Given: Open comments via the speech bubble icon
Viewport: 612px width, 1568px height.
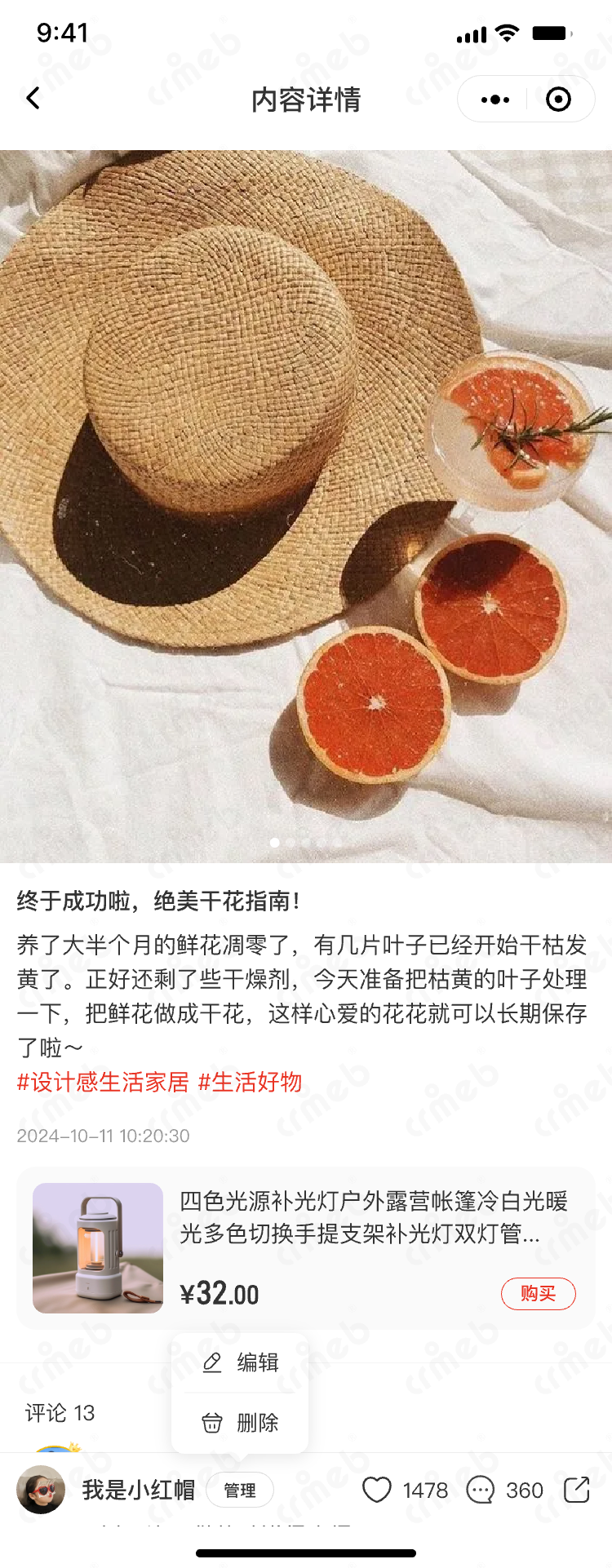Looking at the screenshot, I should [x=480, y=1490].
